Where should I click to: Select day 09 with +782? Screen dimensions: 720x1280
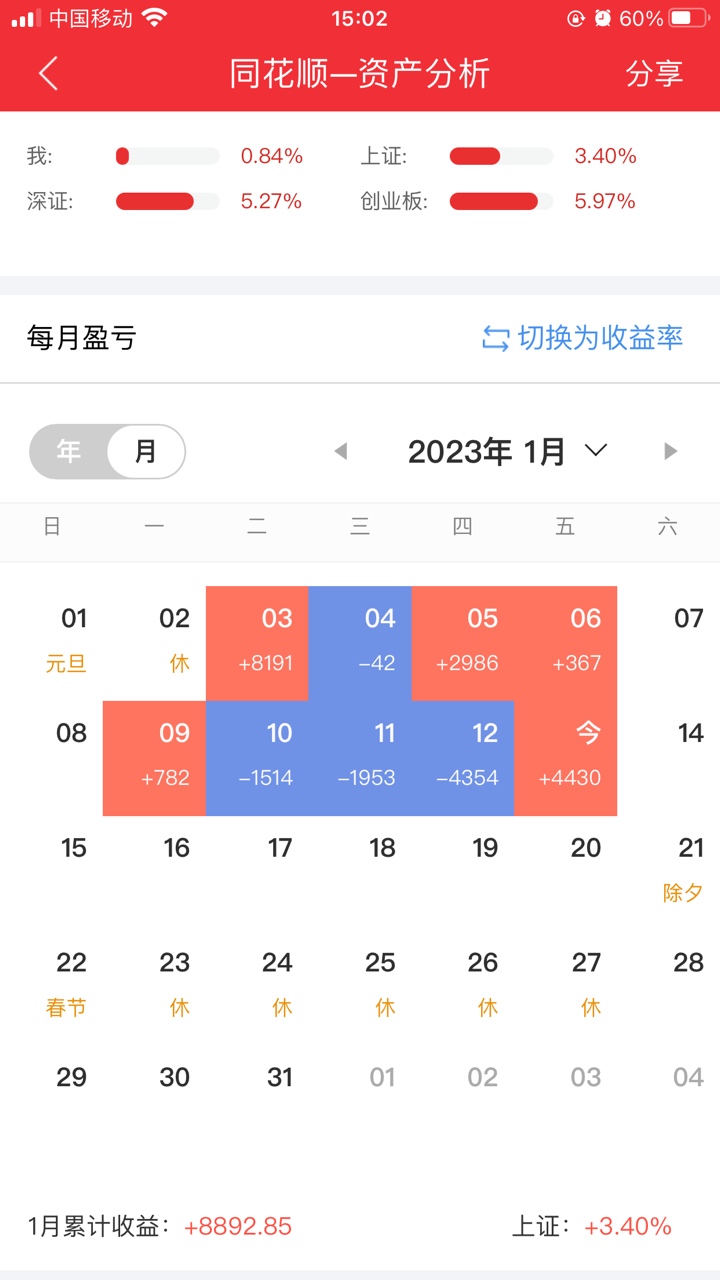tap(154, 757)
